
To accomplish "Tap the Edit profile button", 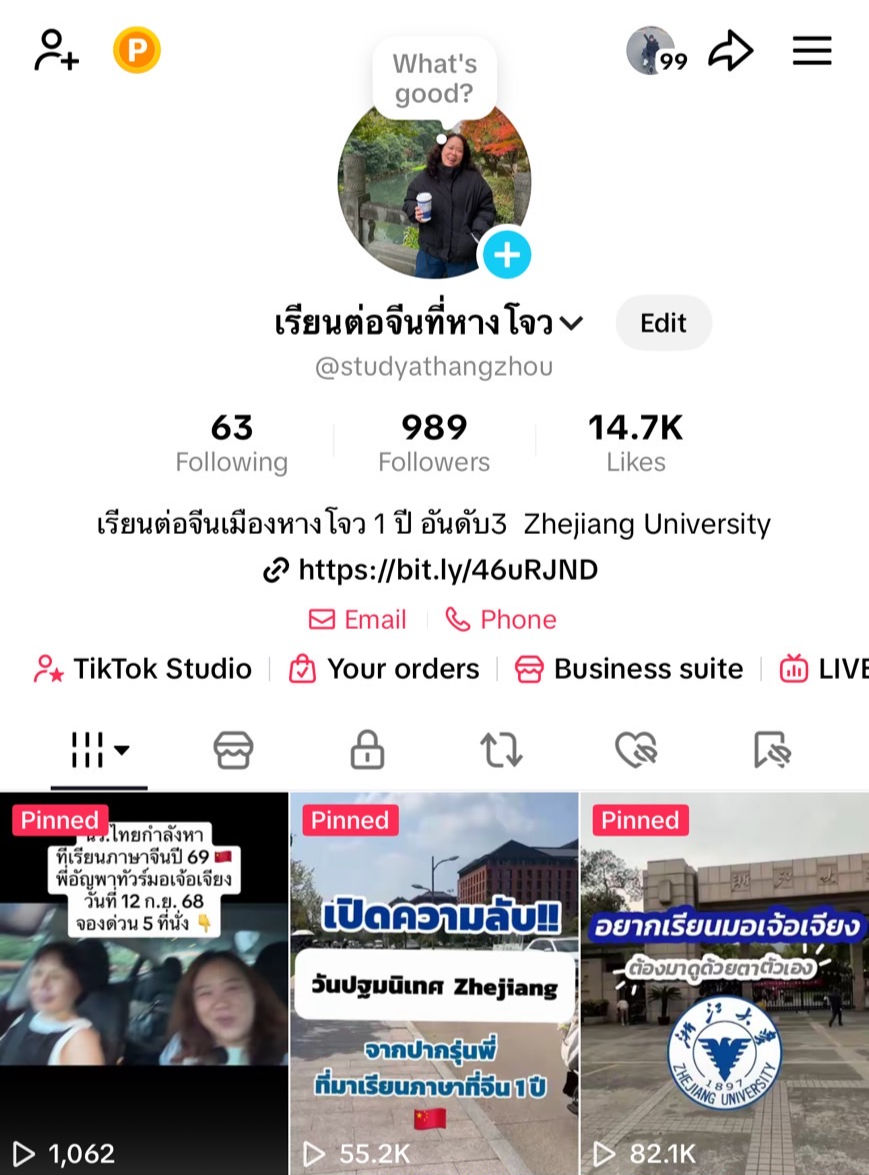I will 663,323.
